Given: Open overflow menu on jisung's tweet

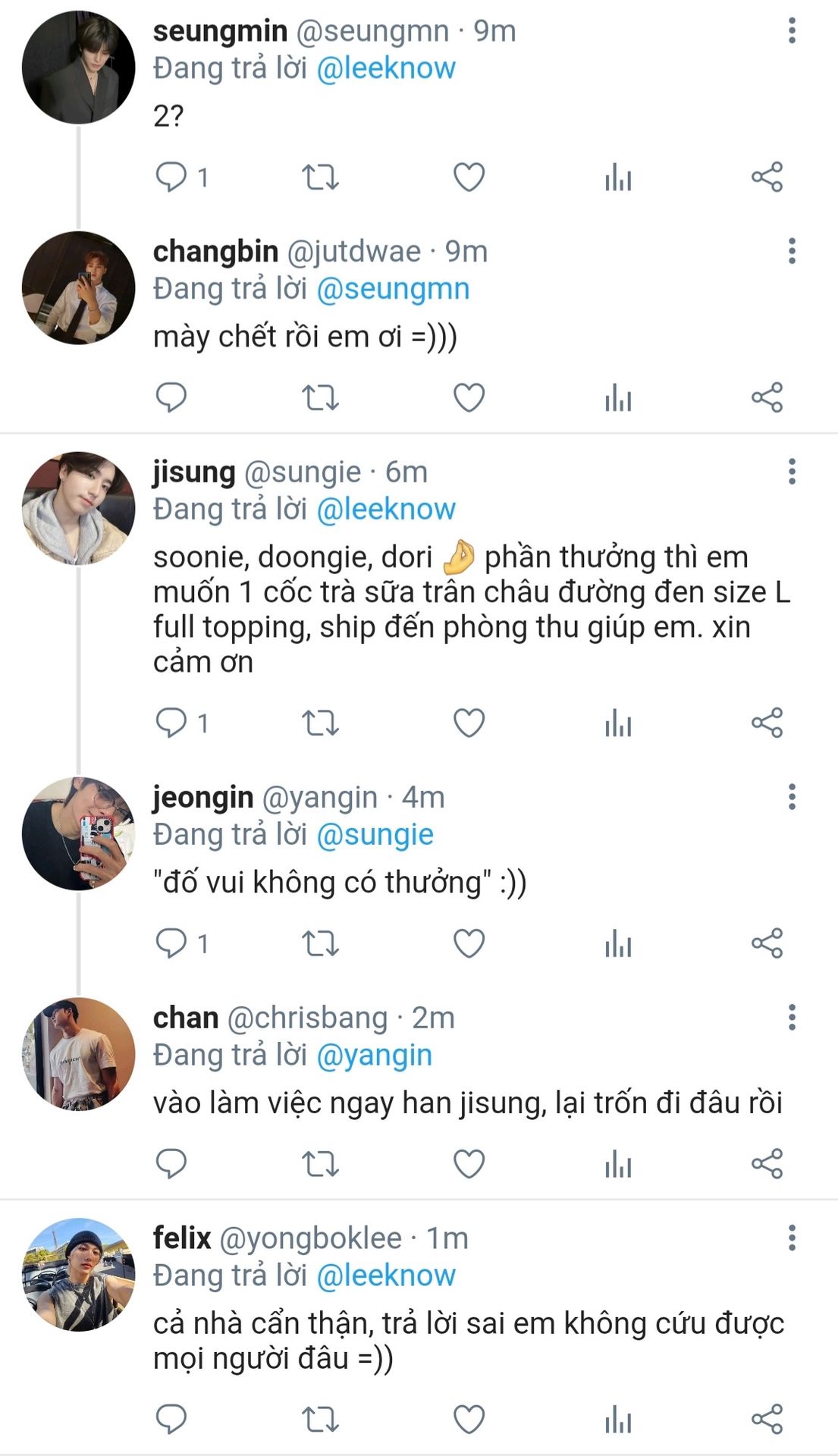Looking at the screenshot, I should click(x=792, y=472).
